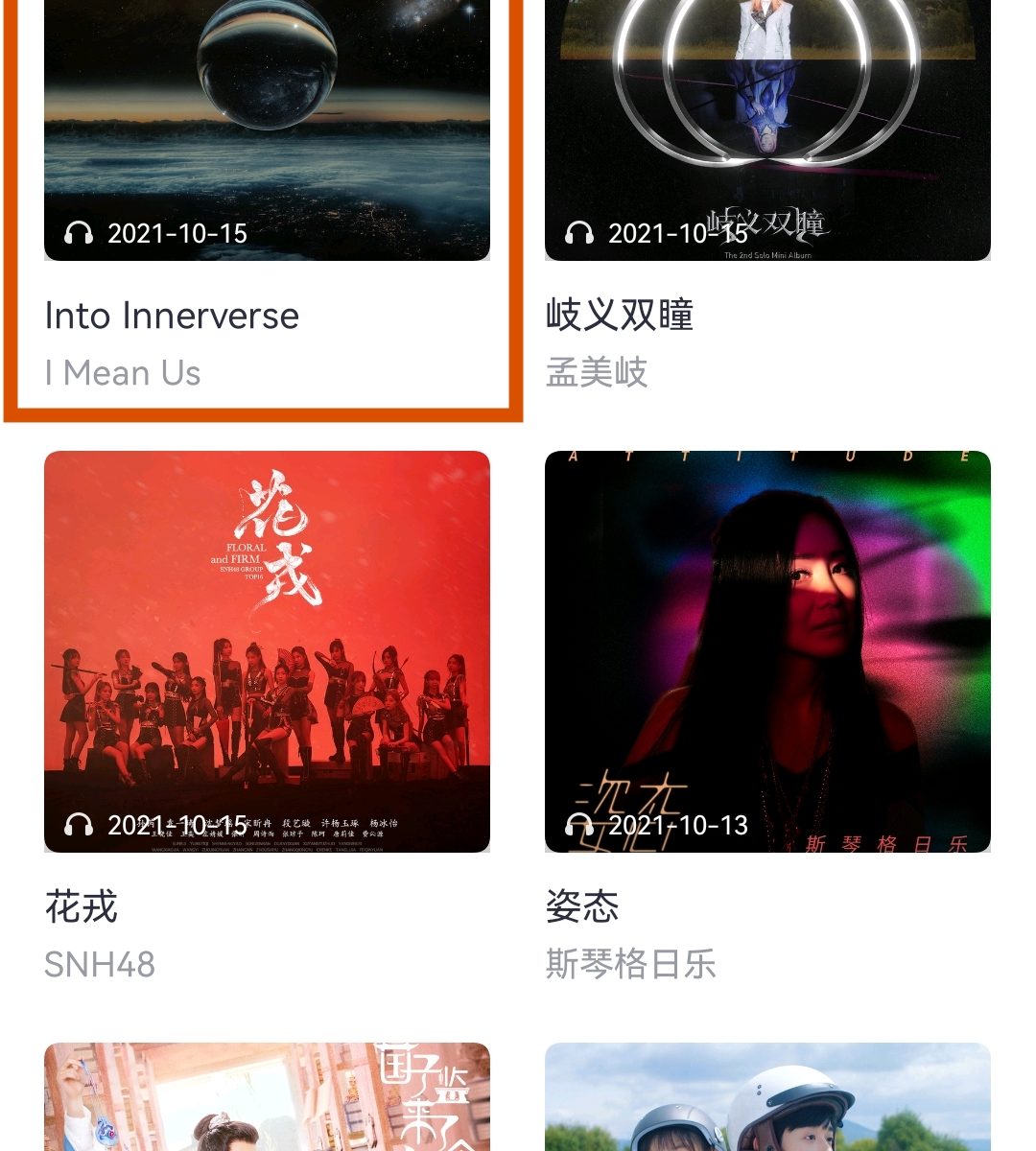Open the 花戎 album by SNH48
1036x1151 pixels.
pos(267,651)
